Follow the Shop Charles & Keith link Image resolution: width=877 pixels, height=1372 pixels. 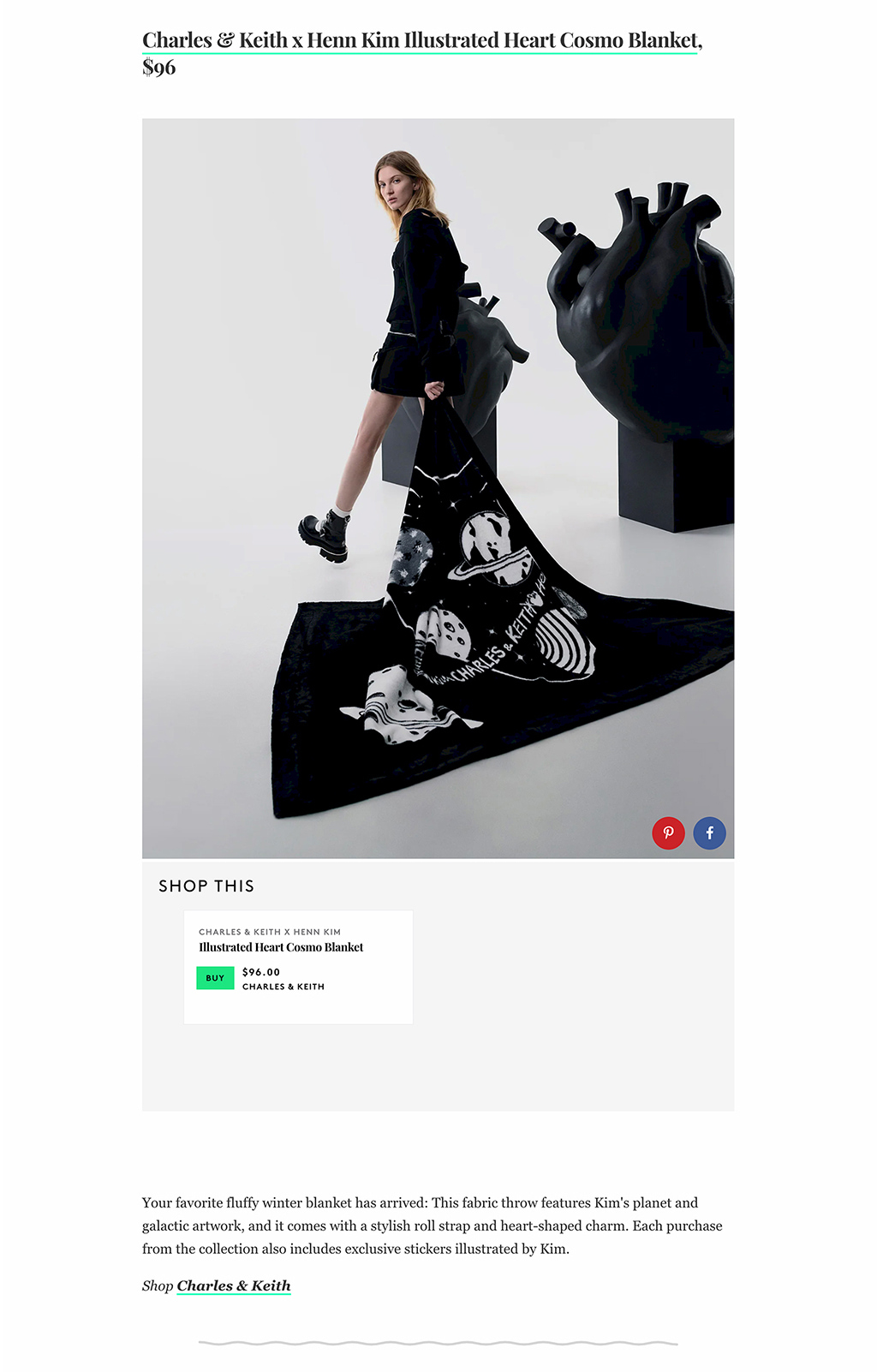(233, 1286)
